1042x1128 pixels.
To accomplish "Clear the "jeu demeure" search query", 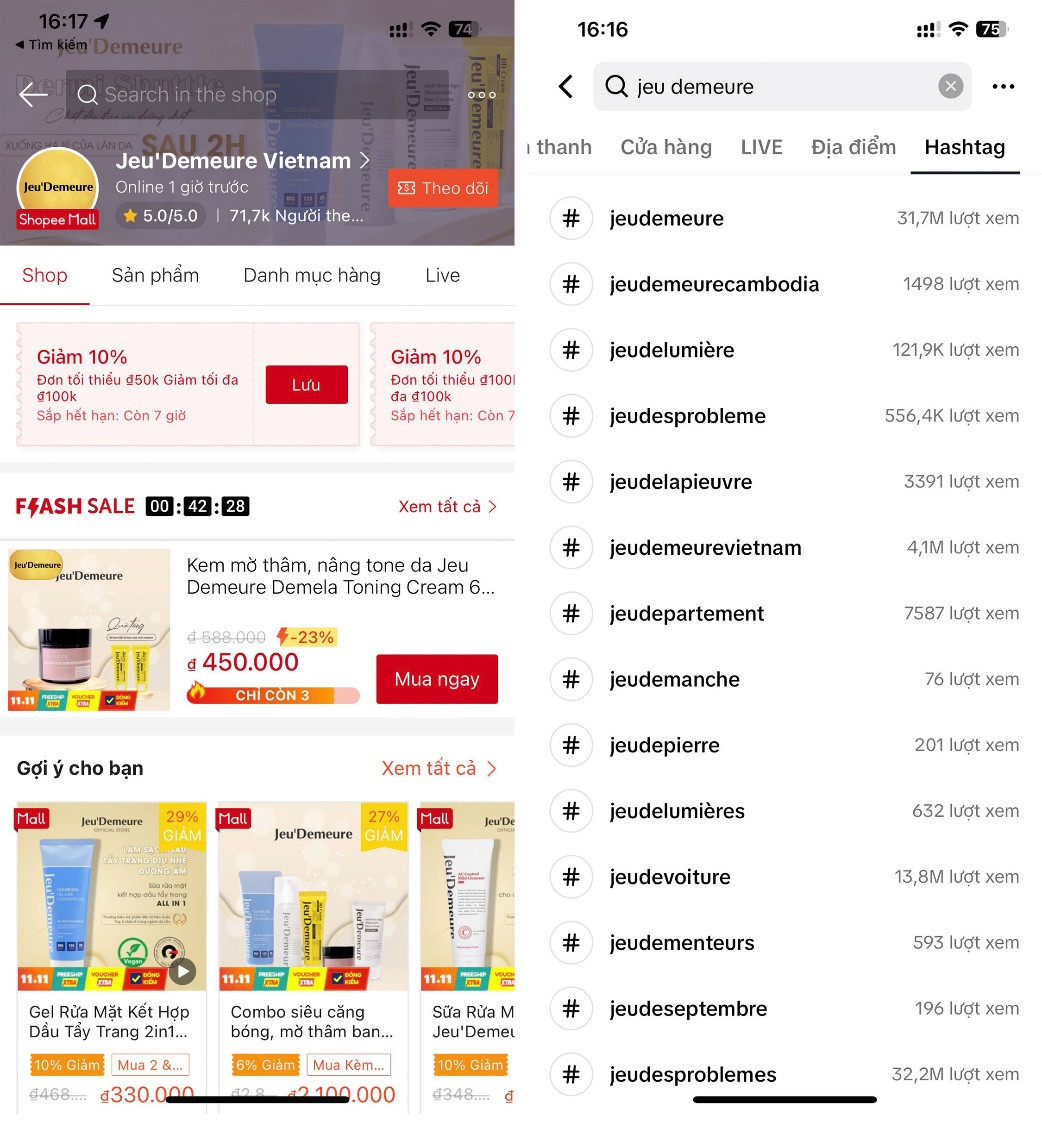I will (x=950, y=87).
